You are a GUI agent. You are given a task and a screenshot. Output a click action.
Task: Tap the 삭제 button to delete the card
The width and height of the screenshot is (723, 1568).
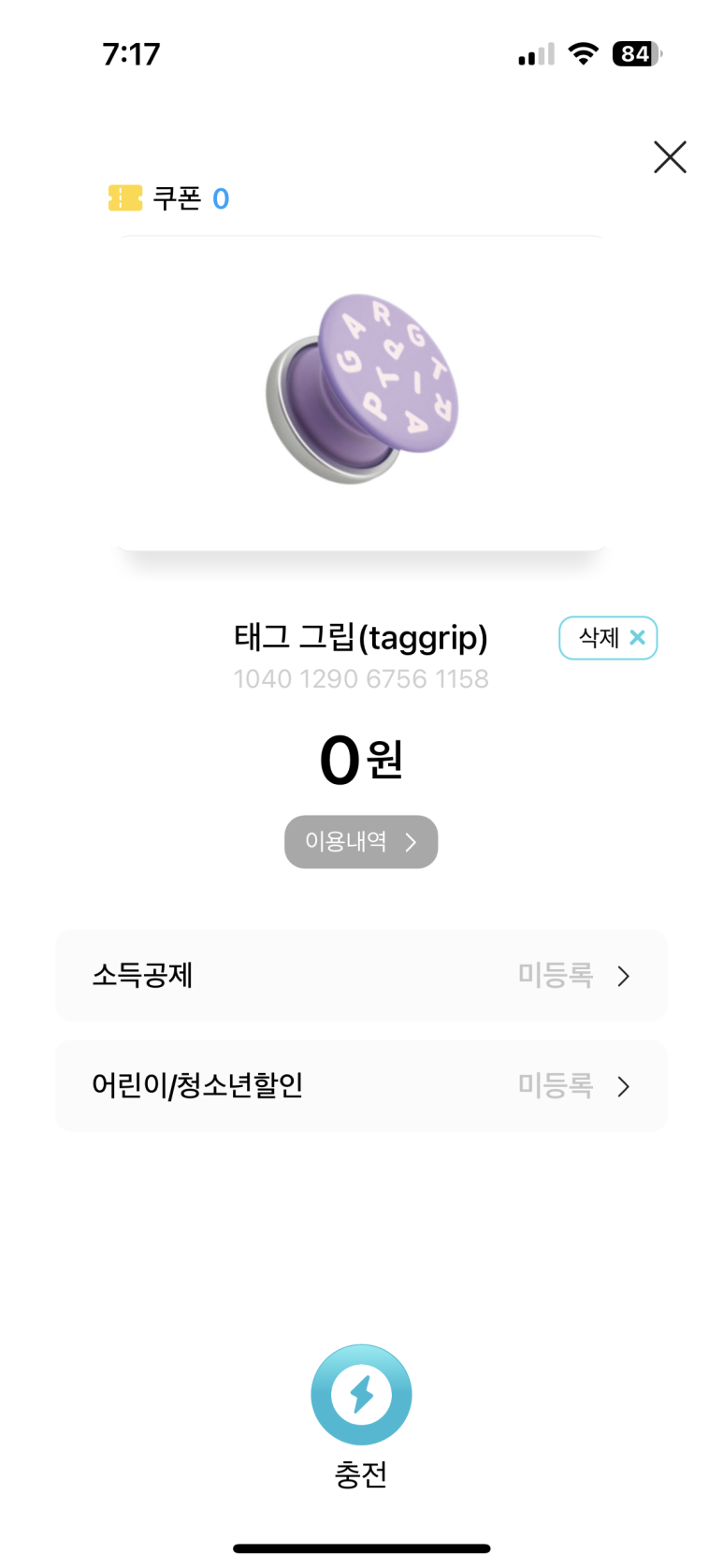(x=608, y=638)
